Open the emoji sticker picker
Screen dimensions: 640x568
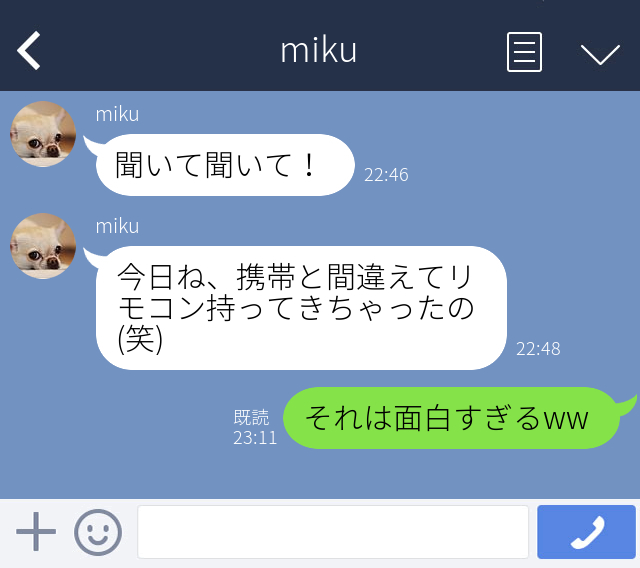[98, 532]
